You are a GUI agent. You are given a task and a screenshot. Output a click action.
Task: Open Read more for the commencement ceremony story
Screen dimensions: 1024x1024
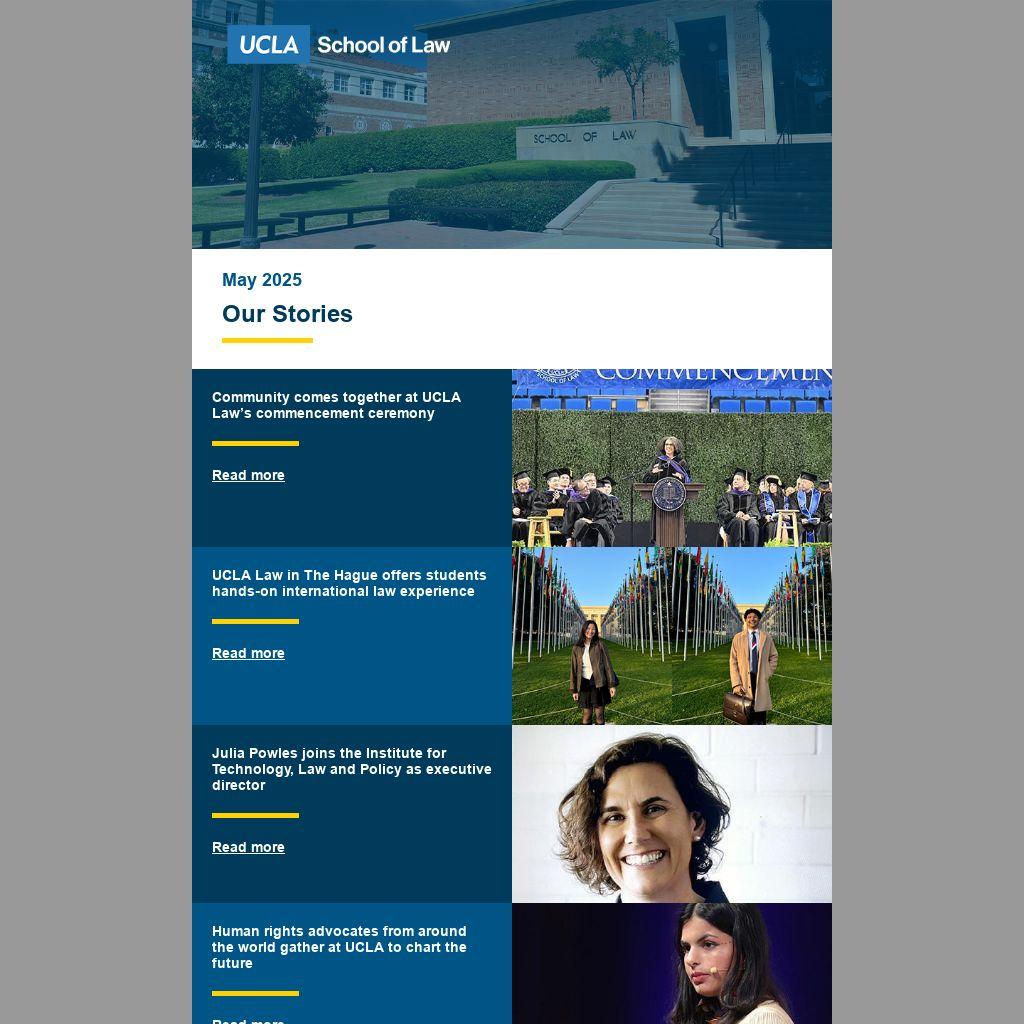click(x=248, y=475)
